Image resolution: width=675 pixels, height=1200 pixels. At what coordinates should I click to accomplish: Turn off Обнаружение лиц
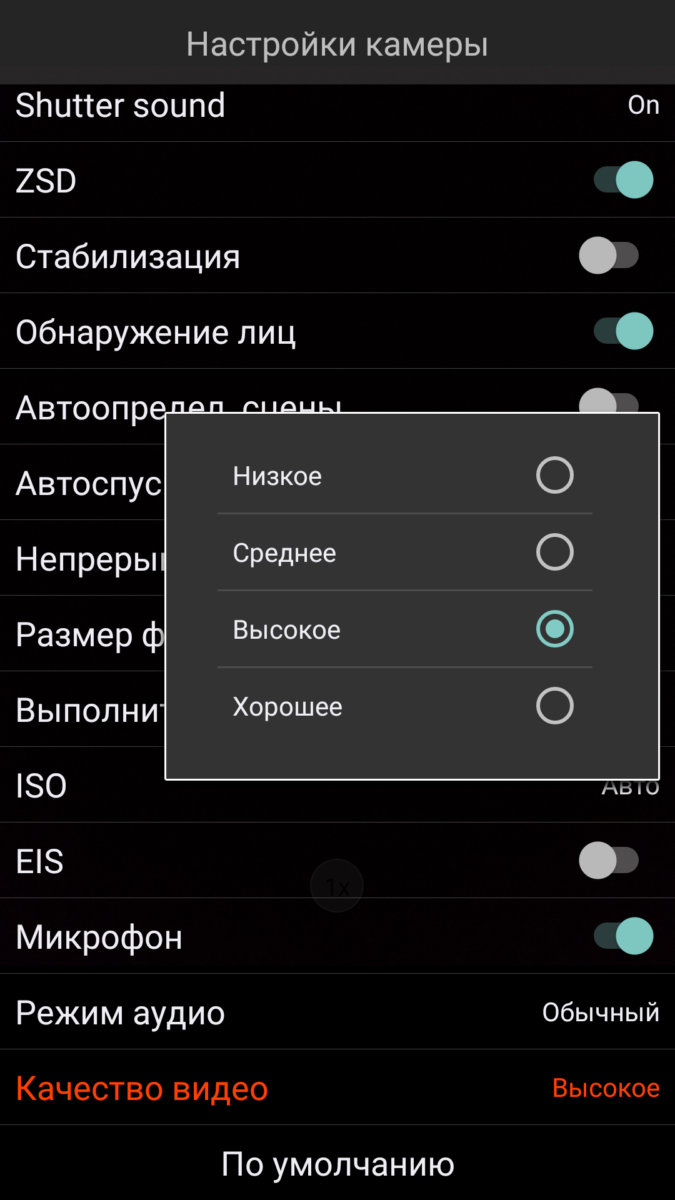coord(623,331)
